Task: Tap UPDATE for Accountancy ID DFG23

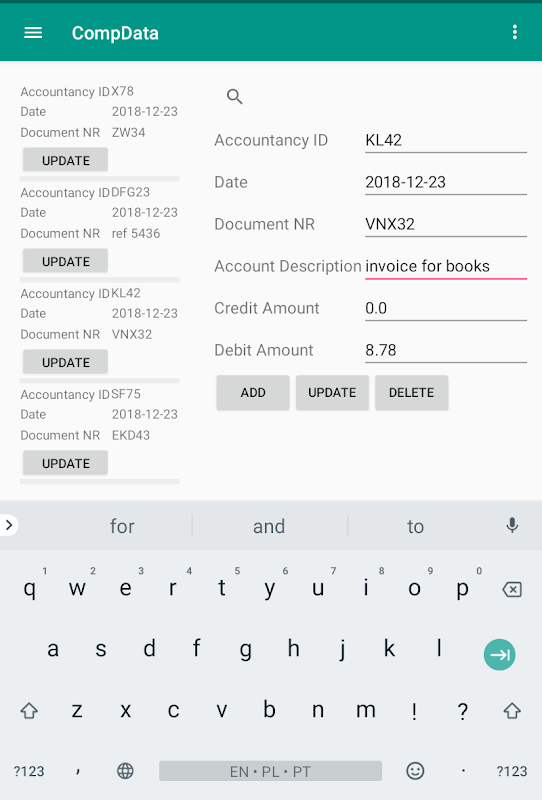Action: (x=65, y=261)
